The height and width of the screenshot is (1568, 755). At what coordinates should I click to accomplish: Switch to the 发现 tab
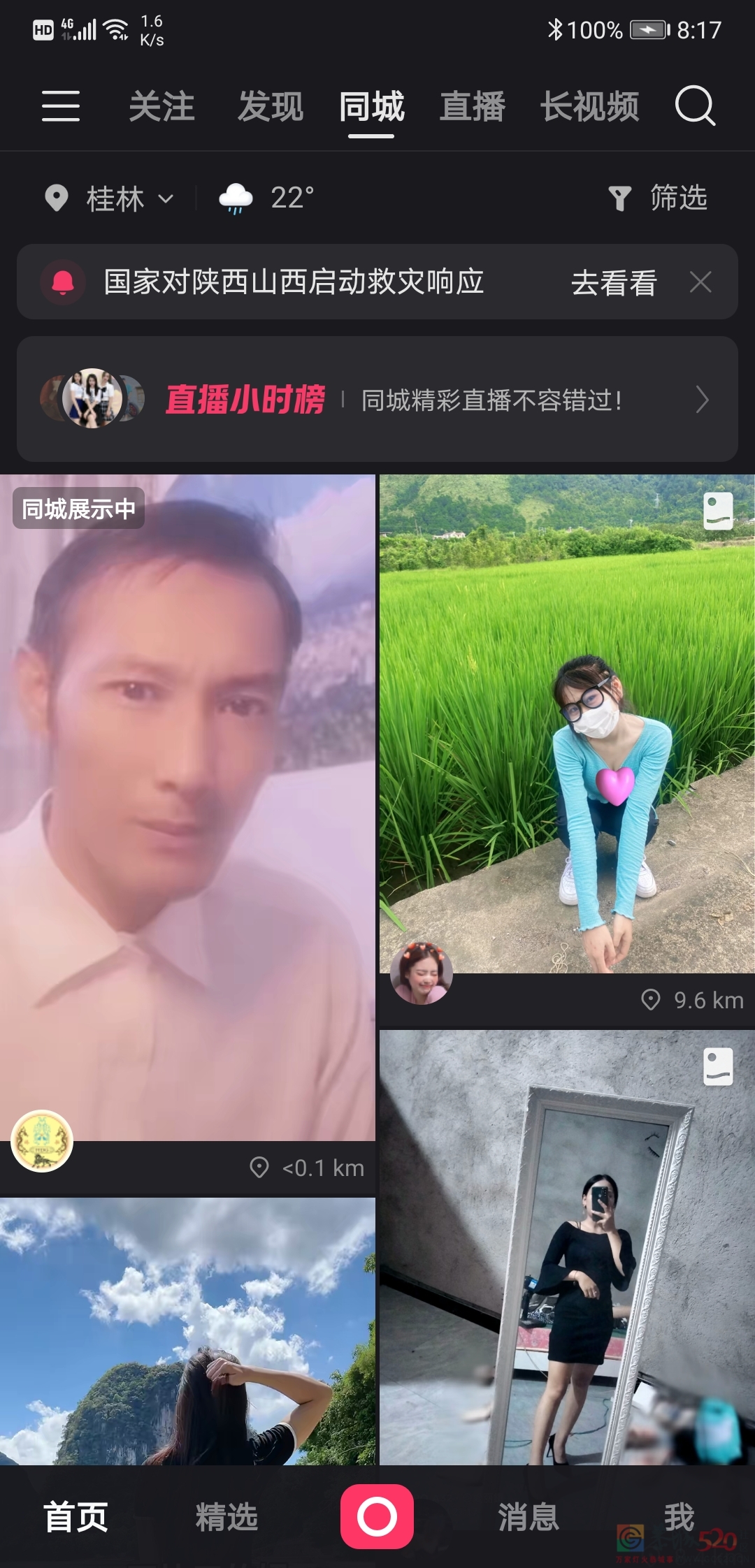[271, 107]
